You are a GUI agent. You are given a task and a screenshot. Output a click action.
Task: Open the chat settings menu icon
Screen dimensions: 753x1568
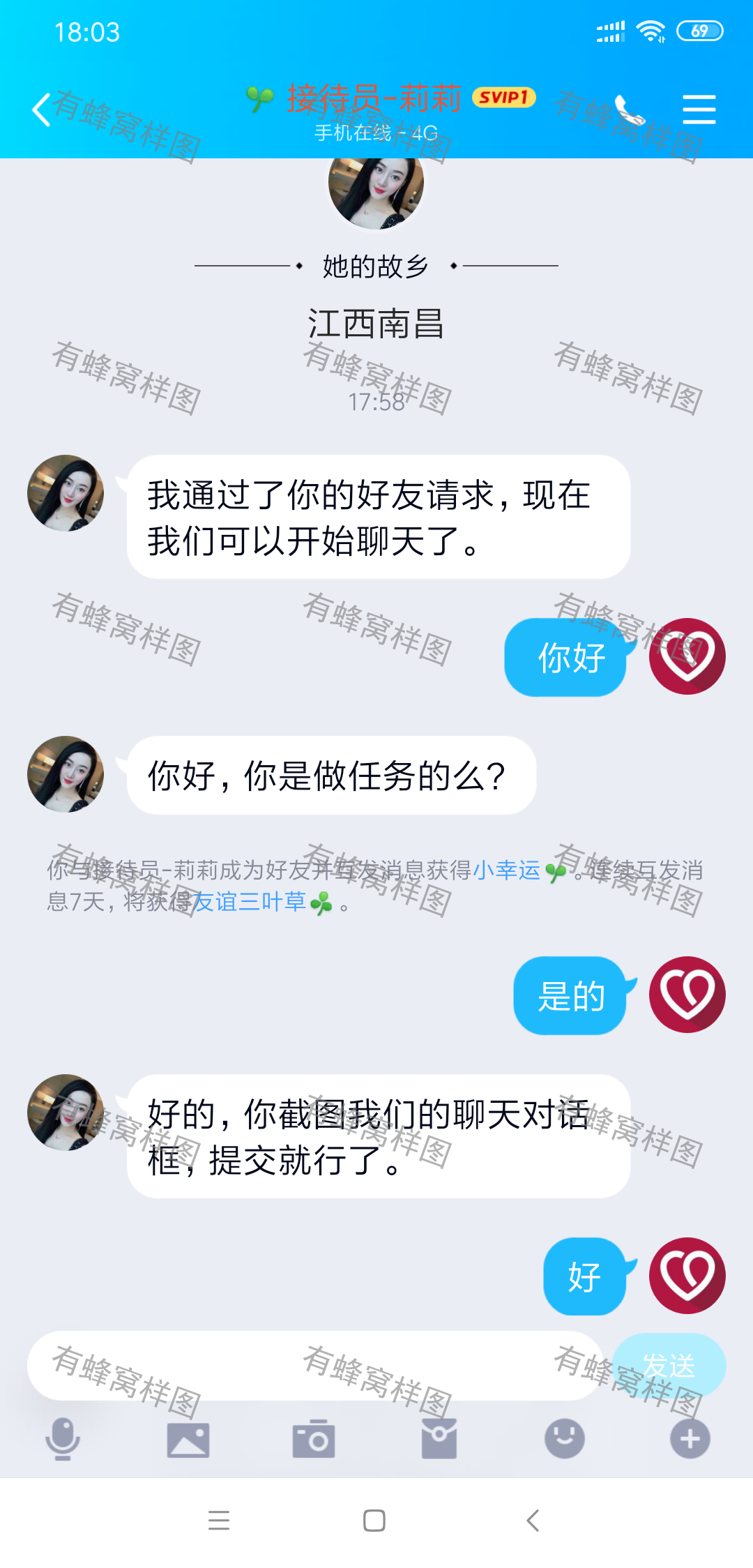click(x=699, y=110)
